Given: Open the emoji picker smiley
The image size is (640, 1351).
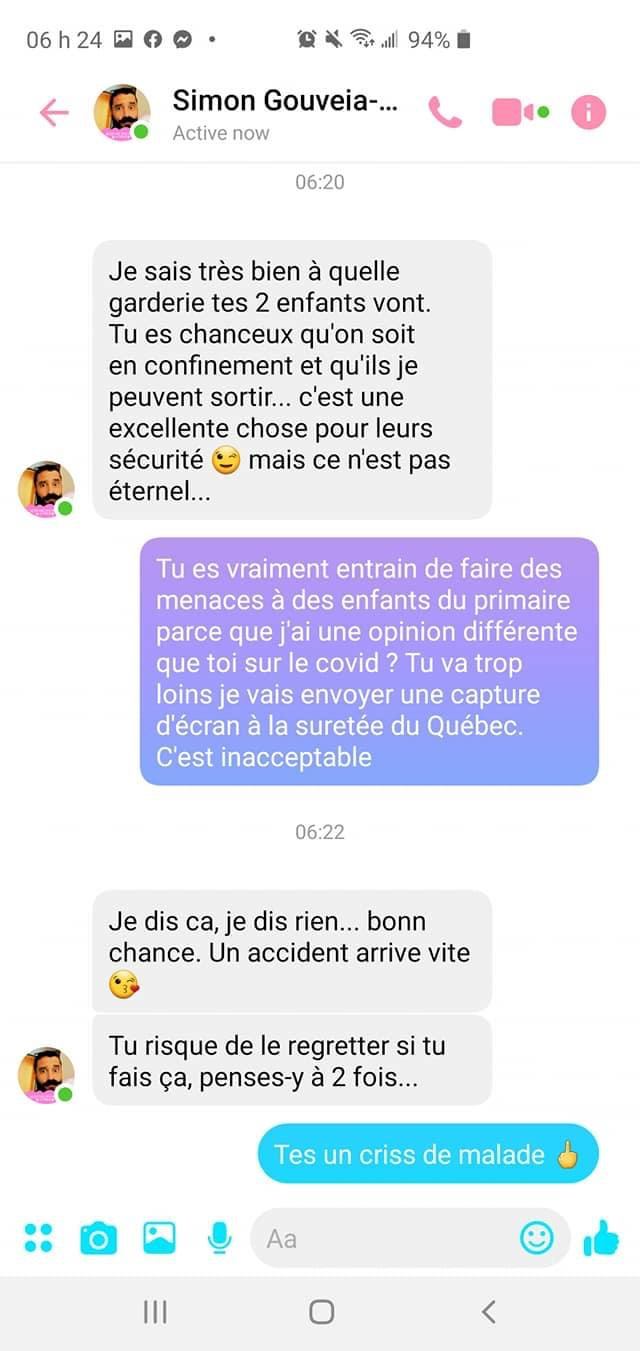Looking at the screenshot, I should click(x=537, y=1238).
